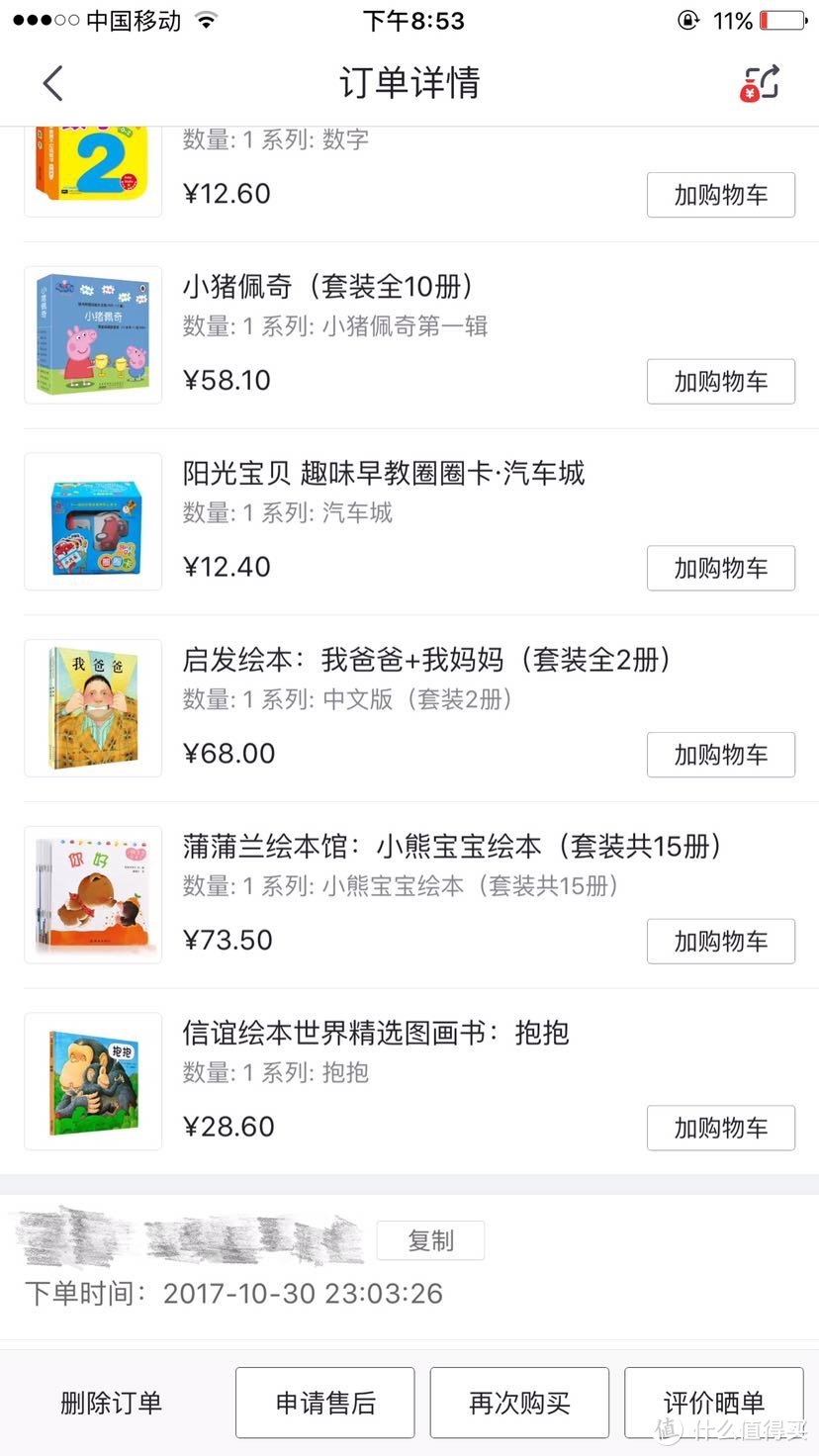View the 小熊宝宝绘本 cover thumbnail
Image resolution: width=819 pixels, height=1456 pixels.
[93, 894]
